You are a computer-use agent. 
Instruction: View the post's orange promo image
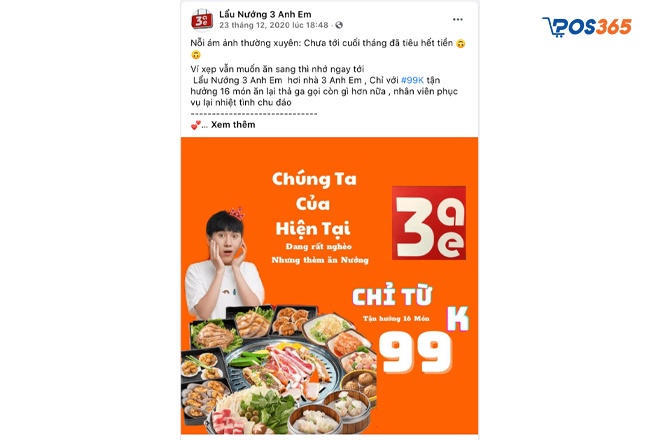click(329, 285)
